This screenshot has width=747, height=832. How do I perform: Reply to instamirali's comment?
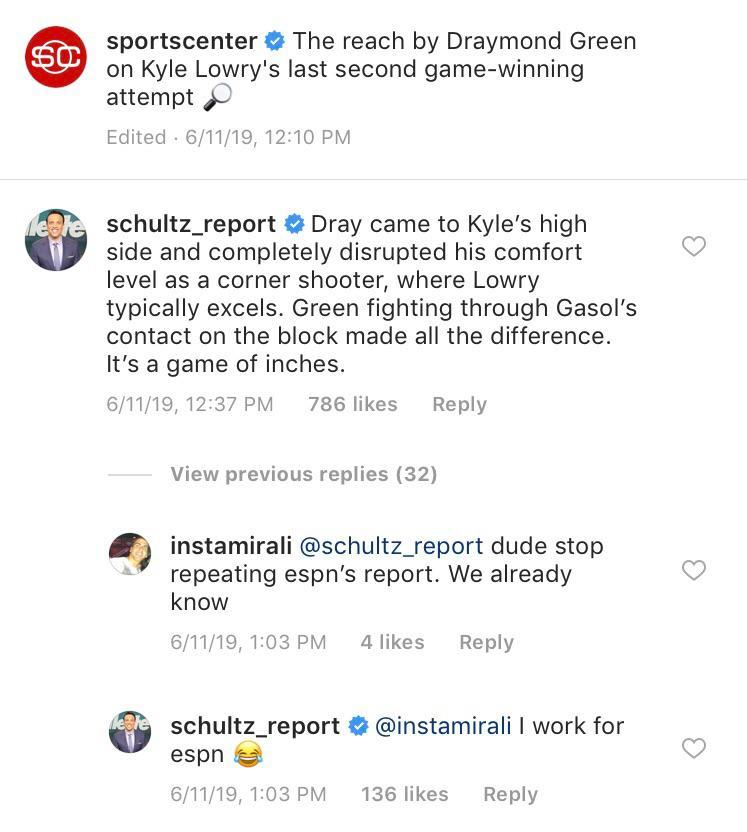coord(486,642)
